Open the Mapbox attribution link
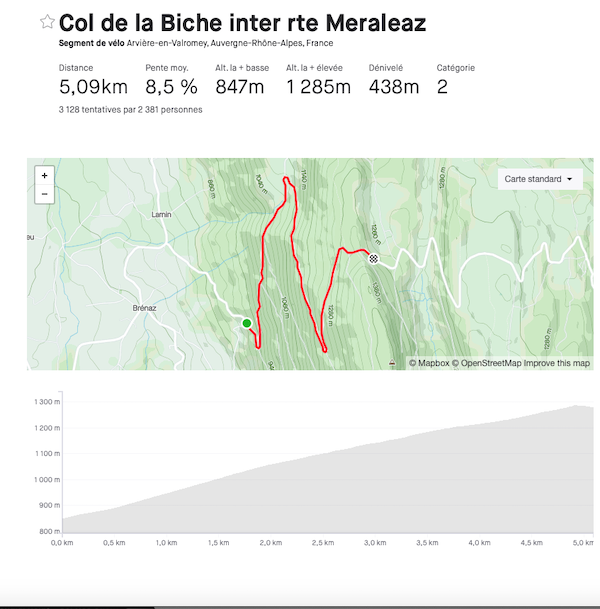The width and height of the screenshot is (600, 609). pos(432,363)
